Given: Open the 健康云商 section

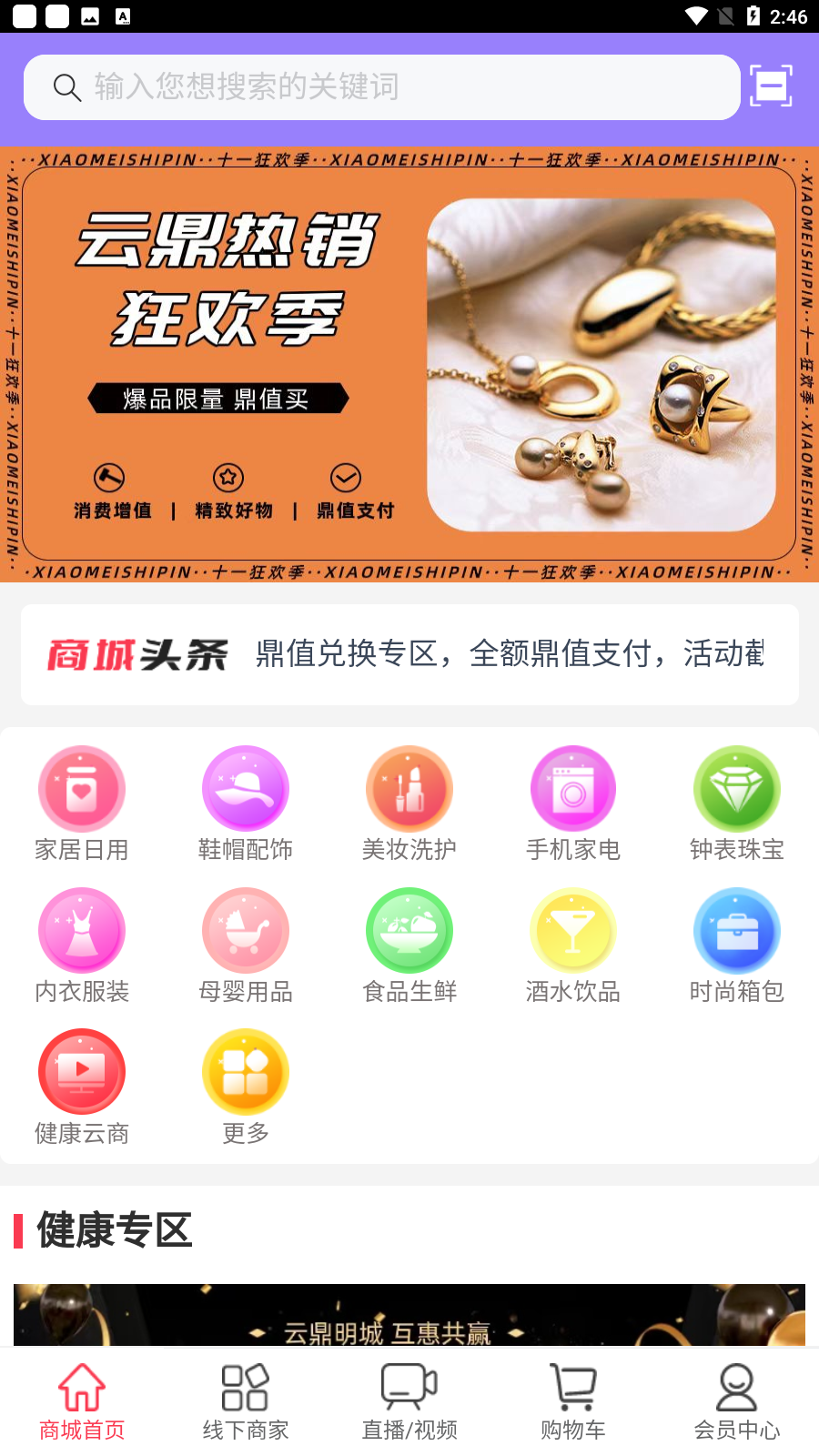Looking at the screenshot, I should 82,1087.
